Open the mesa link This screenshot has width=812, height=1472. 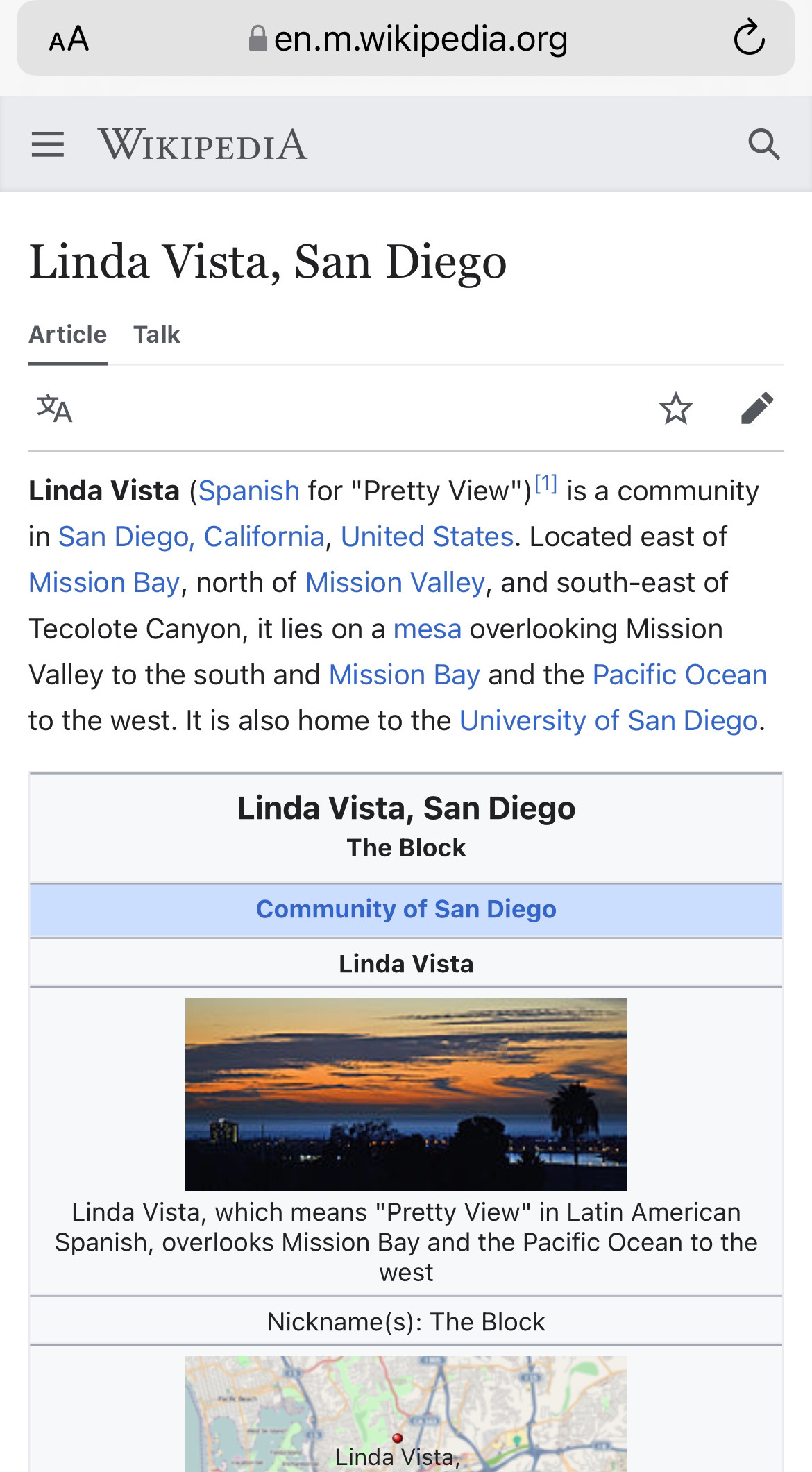coord(428,629)
